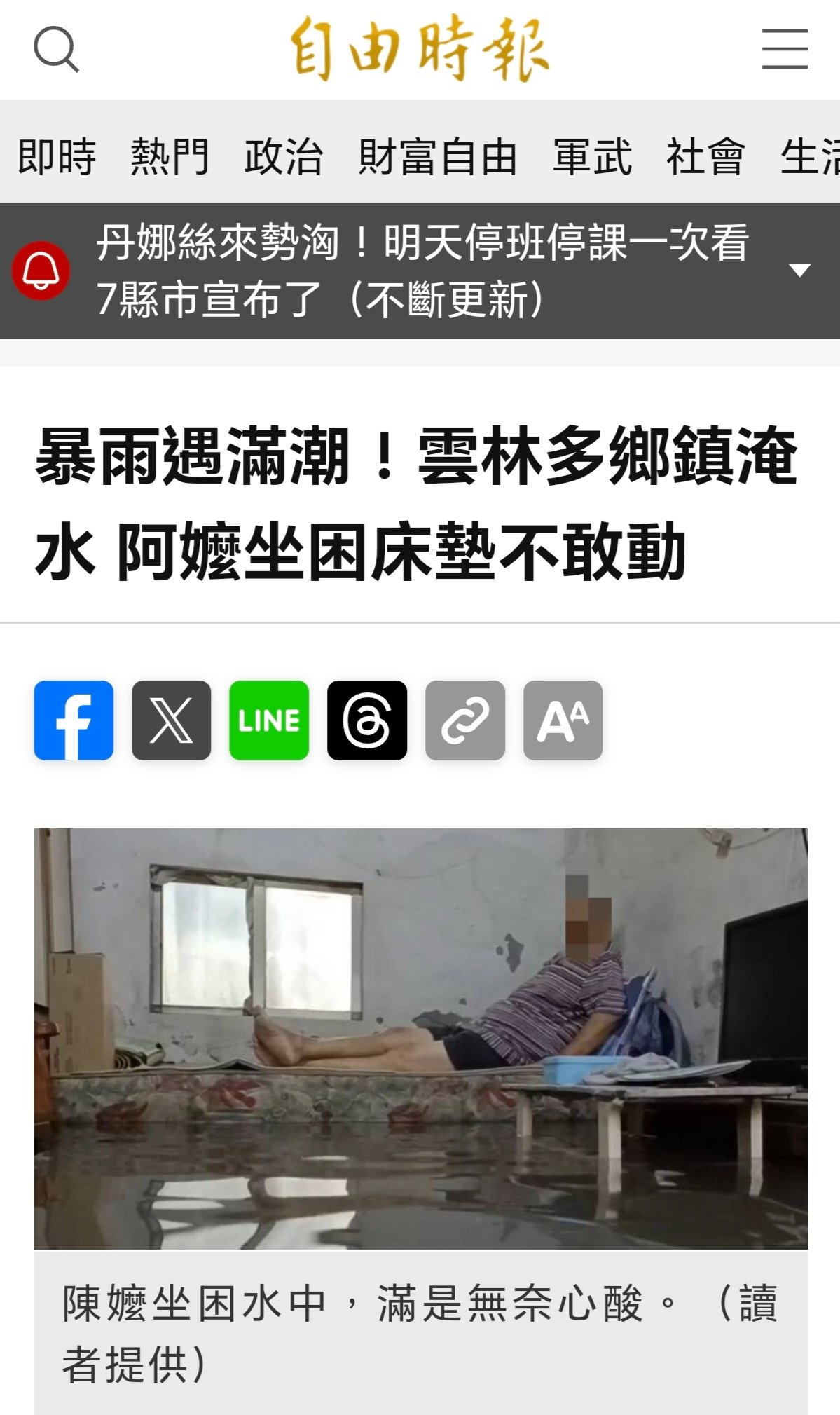
Task: Expand the breaking news dropdown arrow
Action: (799, 270)
